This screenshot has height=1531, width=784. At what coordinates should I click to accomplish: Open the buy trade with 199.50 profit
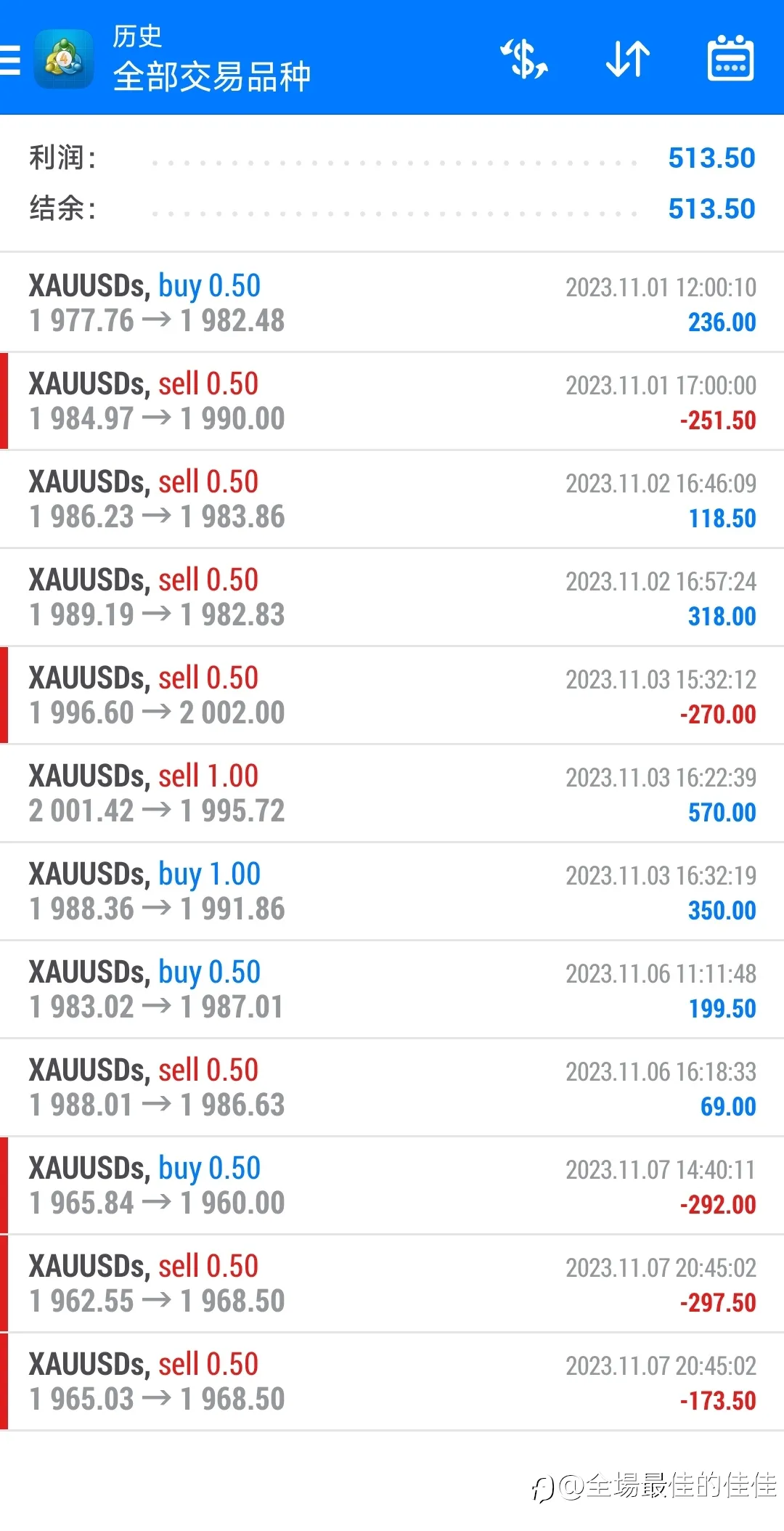point(392,989)
